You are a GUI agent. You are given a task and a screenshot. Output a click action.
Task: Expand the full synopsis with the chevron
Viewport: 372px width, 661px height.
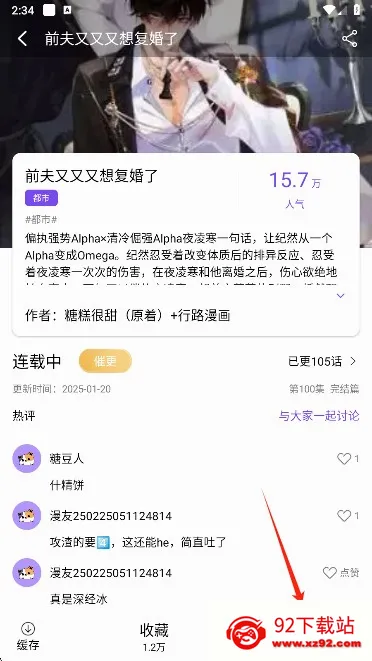340,296
